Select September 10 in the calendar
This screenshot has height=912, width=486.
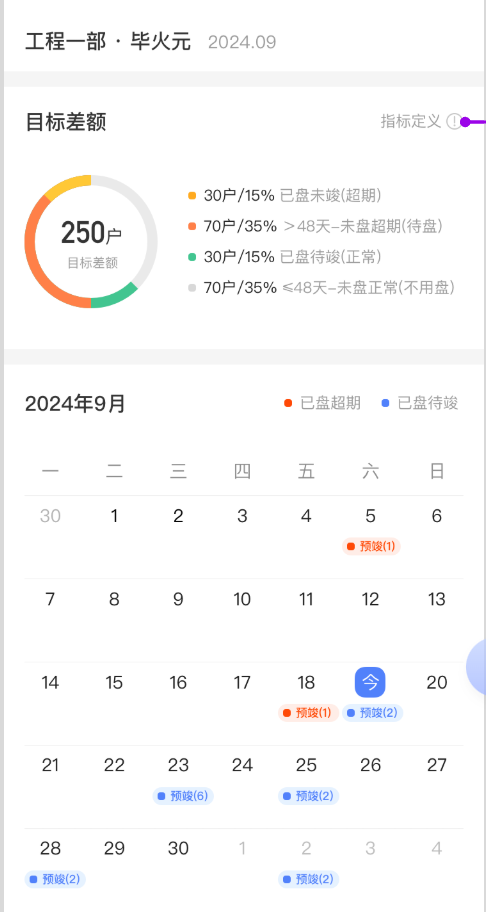(242, 599)
